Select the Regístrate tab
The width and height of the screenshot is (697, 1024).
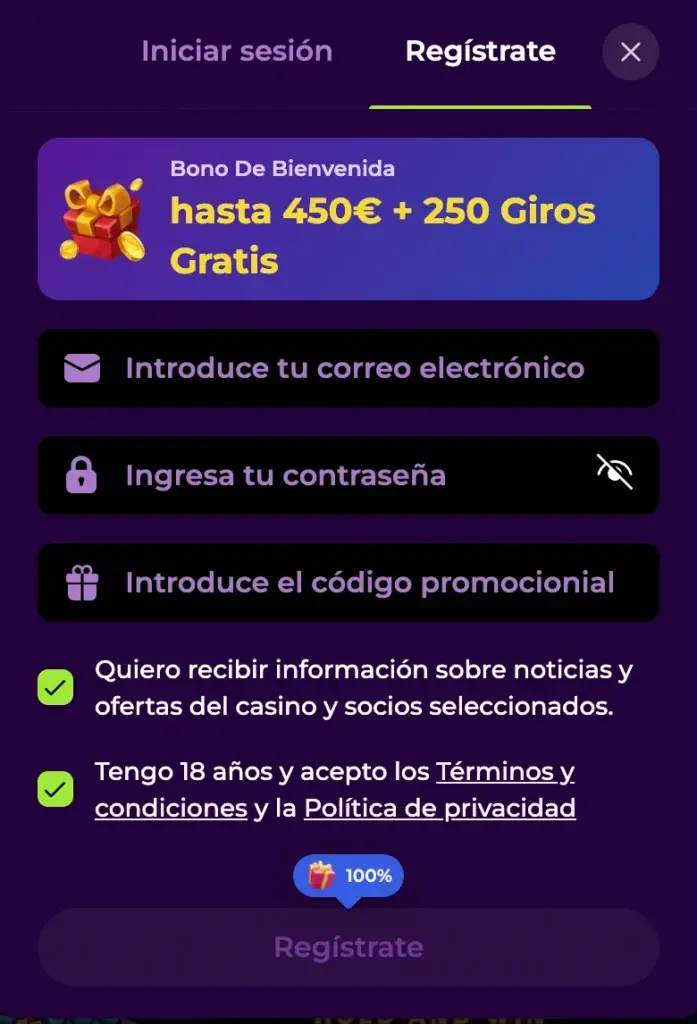click(480, 51)
